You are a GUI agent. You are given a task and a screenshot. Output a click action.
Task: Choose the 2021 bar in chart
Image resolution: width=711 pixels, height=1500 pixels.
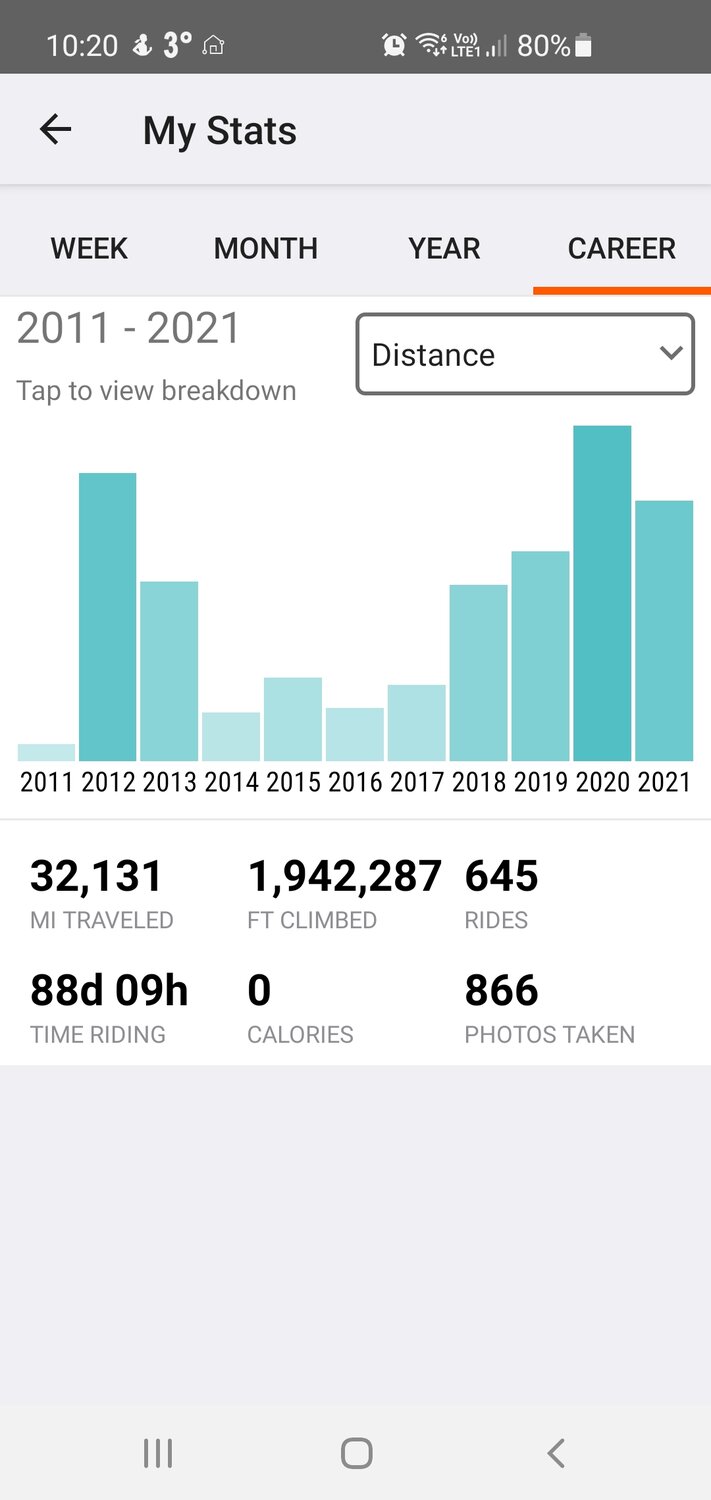(664, 631)
